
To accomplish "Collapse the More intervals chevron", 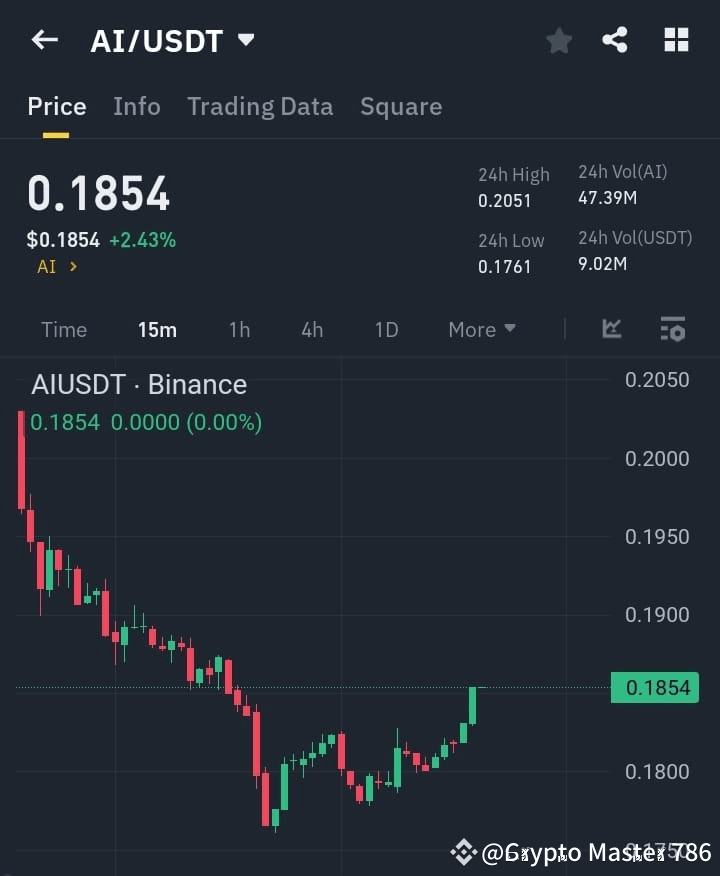I will 510,329.
